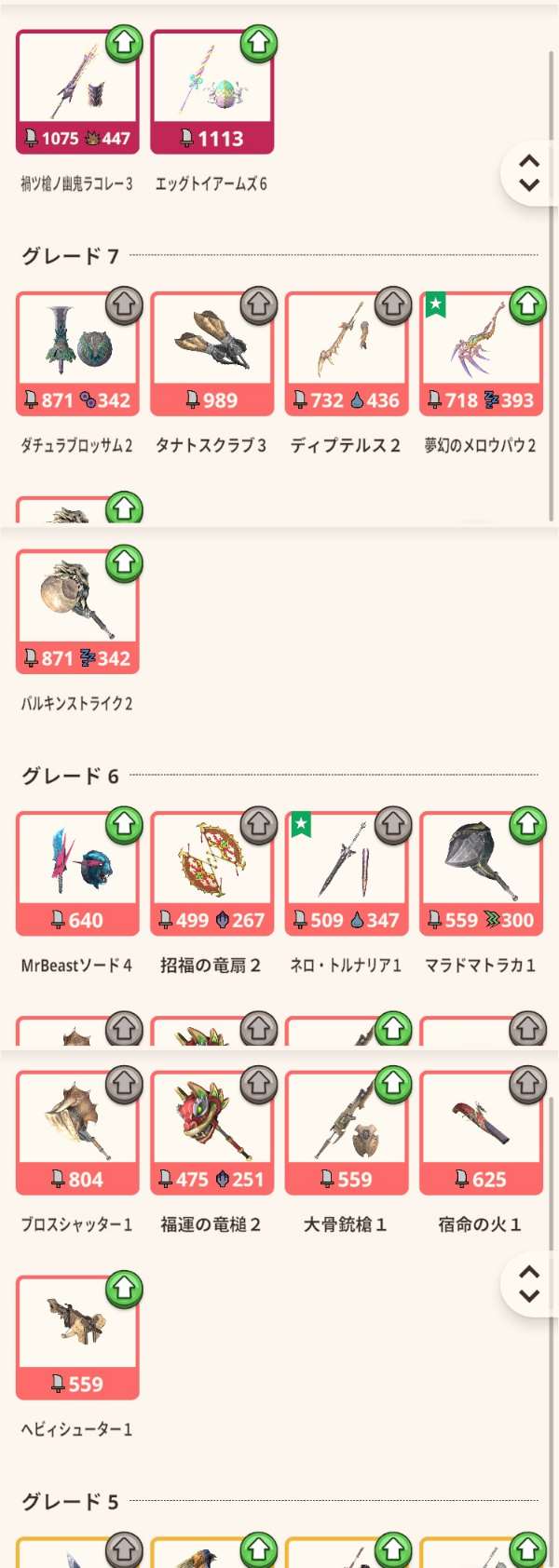Open the バルキンストライク2 hammer card
Viewport: 559px width, 1568px height.
pos(77,612)
